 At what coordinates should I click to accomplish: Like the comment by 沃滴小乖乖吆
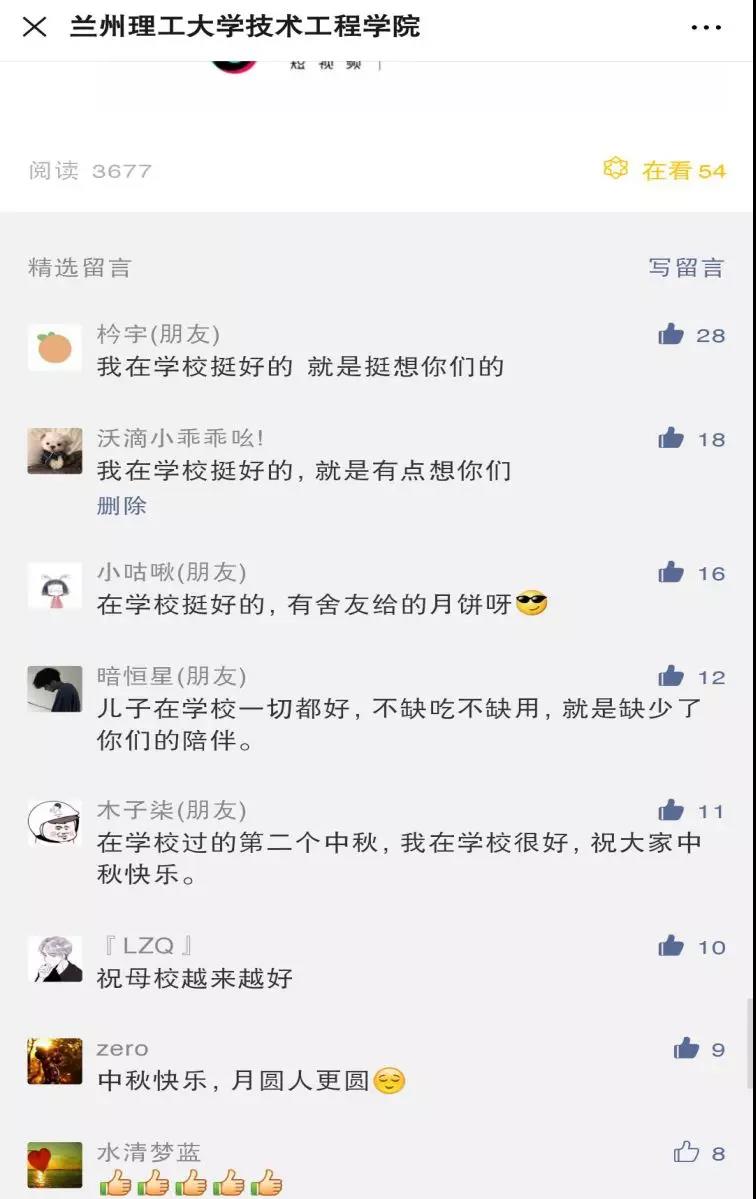(672, 439)
